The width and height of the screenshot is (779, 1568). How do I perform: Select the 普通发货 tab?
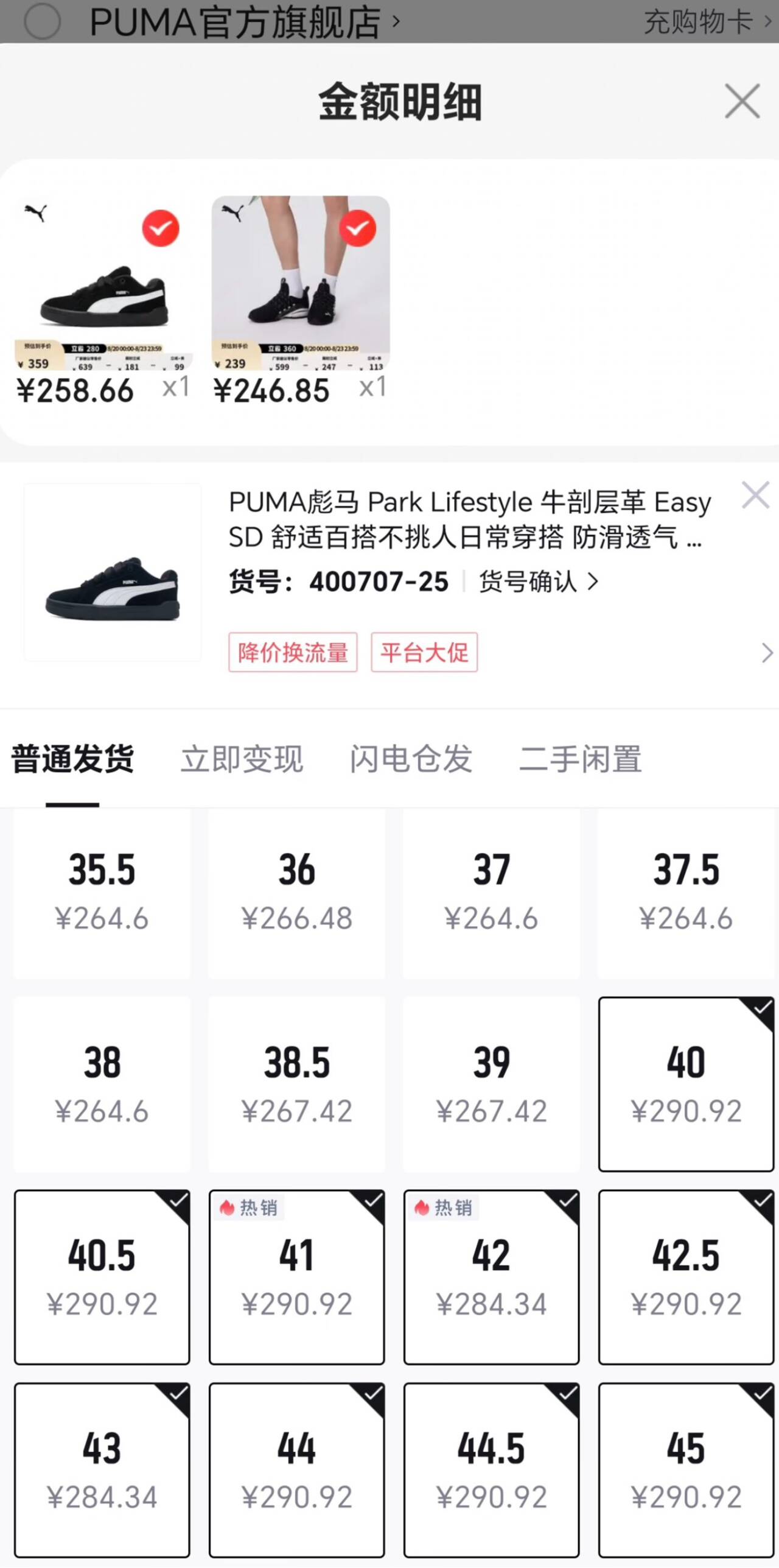[x=72, y=759]
